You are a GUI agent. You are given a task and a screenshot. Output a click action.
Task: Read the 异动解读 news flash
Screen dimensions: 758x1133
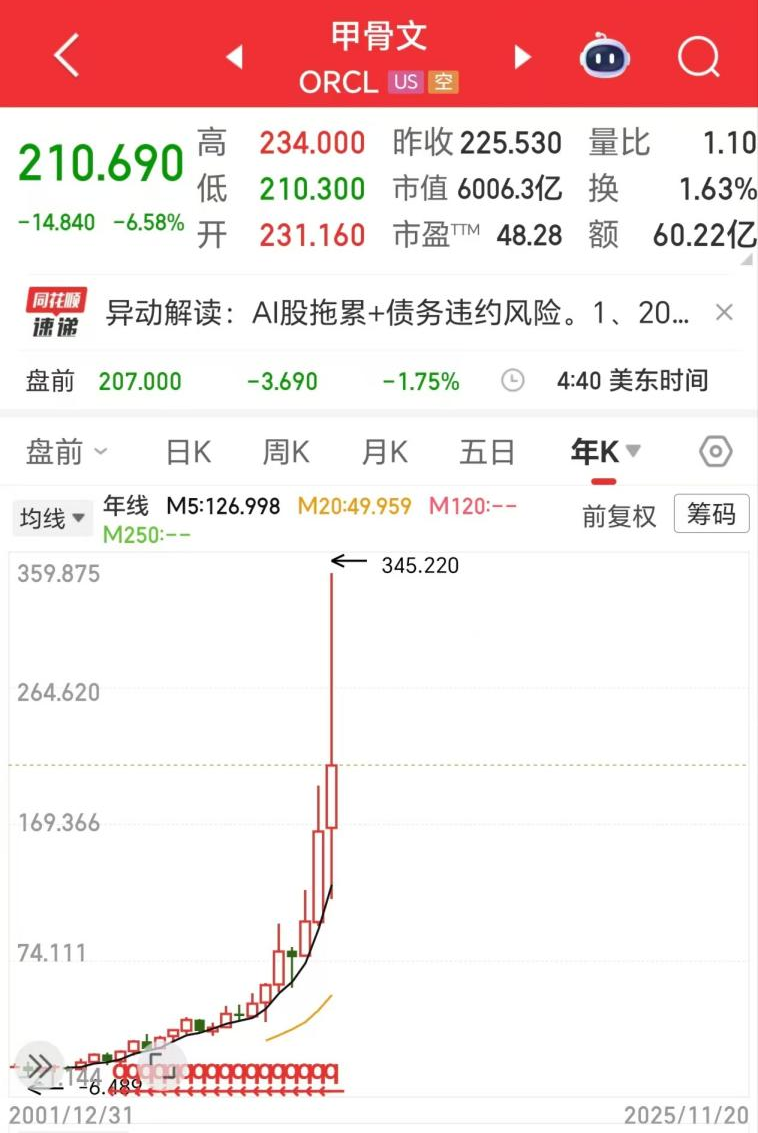coord(397,314)
